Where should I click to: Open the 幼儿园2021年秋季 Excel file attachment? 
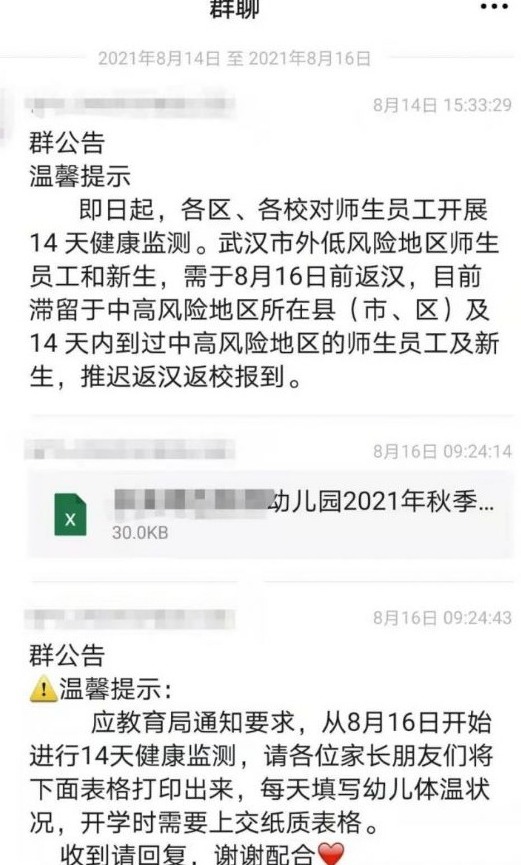pyautogui.click(x=269, y=514)
